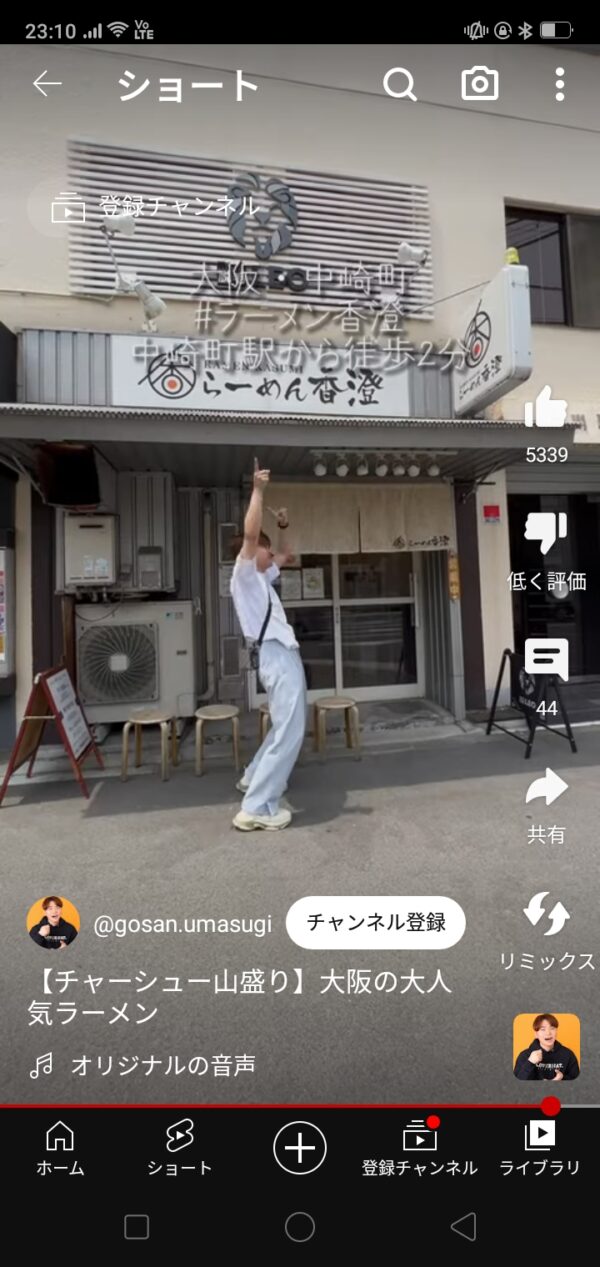Go back using the top arrow

47,85
